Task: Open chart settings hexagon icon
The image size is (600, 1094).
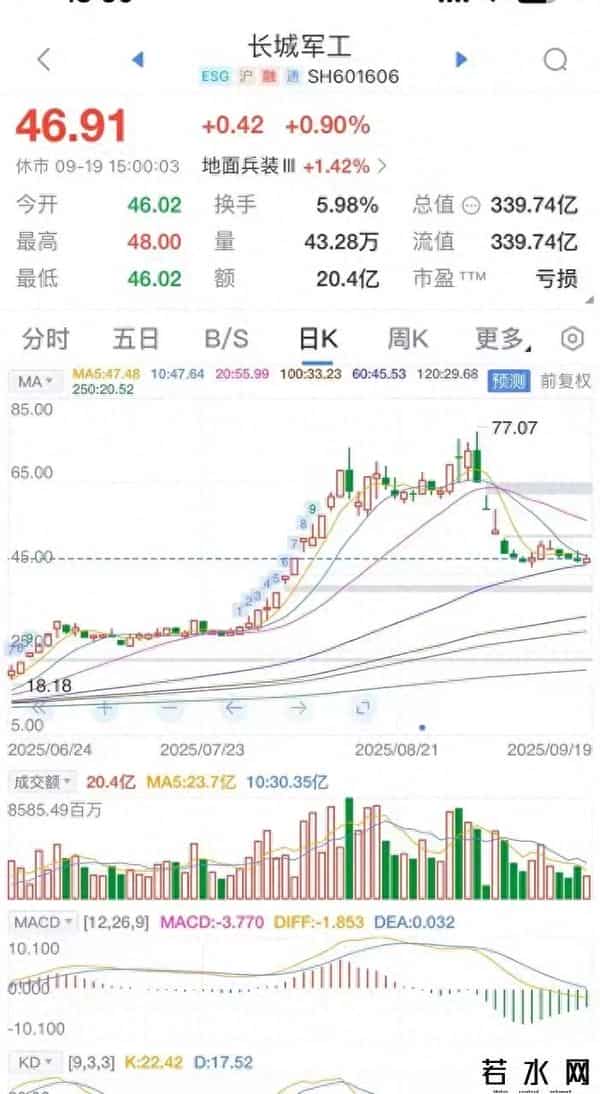Action: pyautogui.click(x=571, y=339)
